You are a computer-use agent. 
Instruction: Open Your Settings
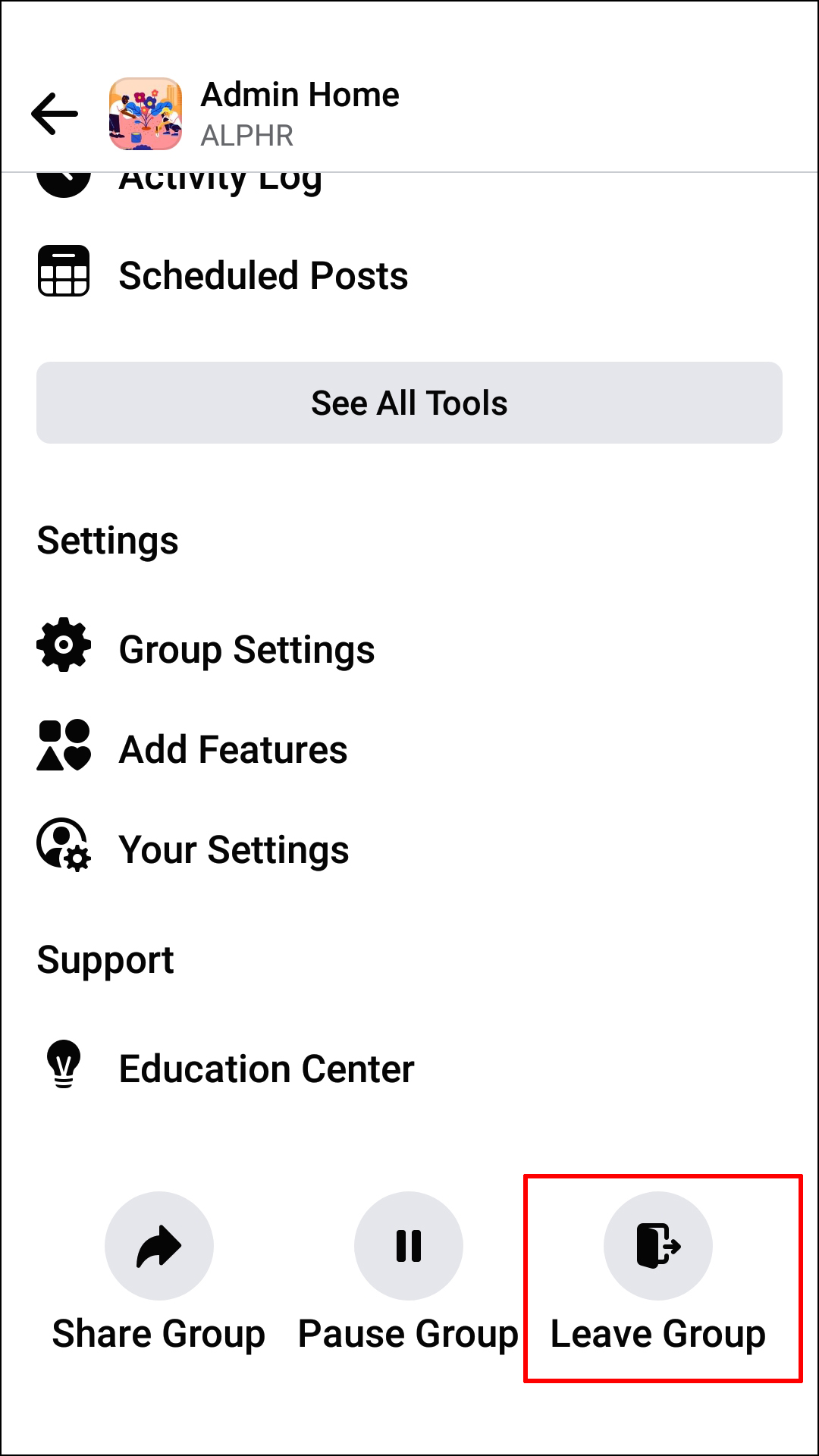click(234, 849)
